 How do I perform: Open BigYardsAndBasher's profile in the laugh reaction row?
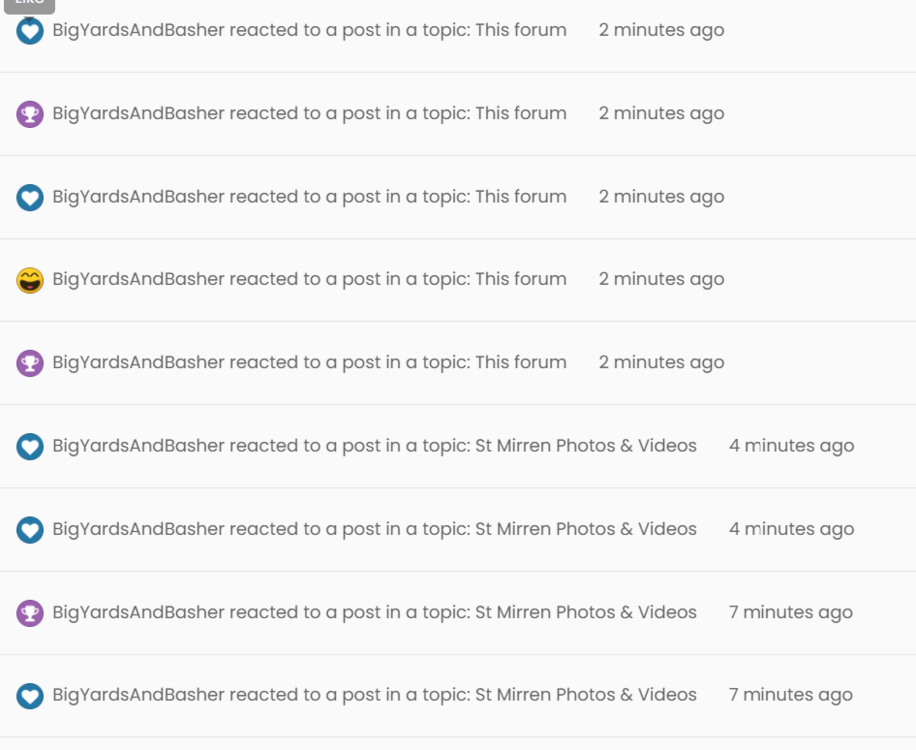(138, 279)
